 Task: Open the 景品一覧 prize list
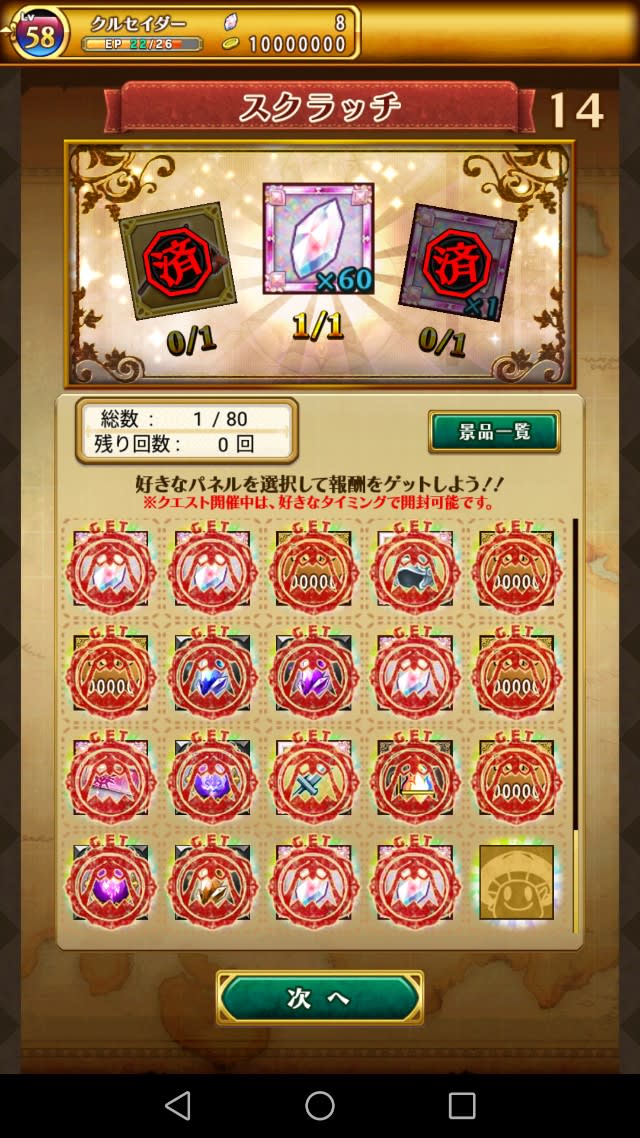tap(494, 432)
